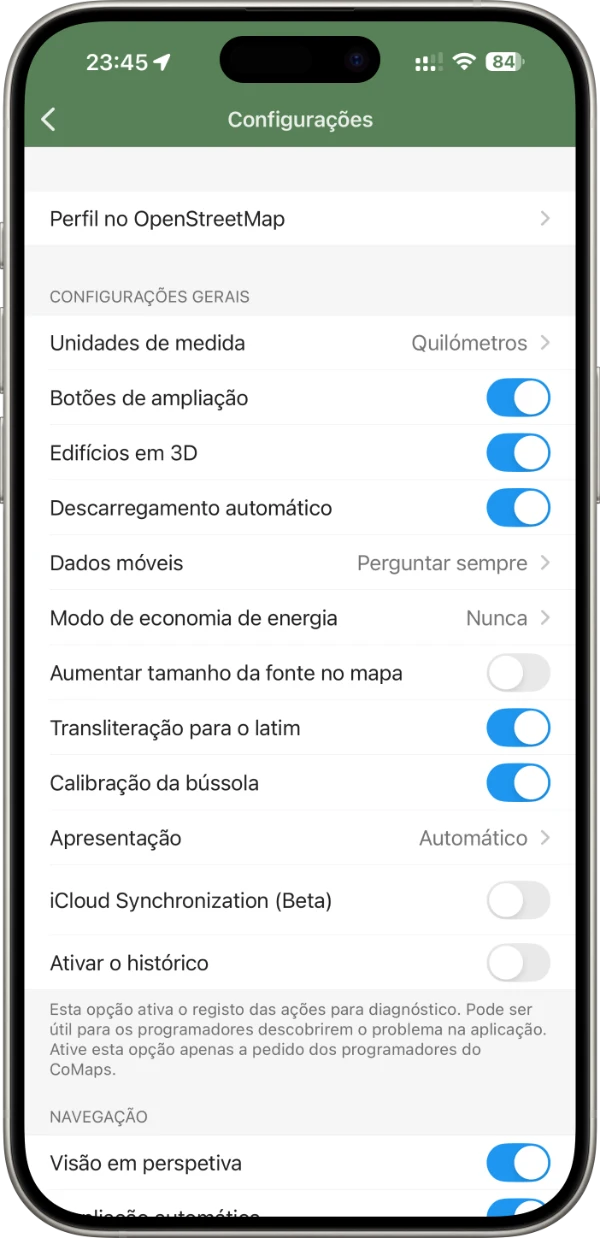Open Unidades de medida setting
This screenshot has height=1238, width=600.
[300, 343]
